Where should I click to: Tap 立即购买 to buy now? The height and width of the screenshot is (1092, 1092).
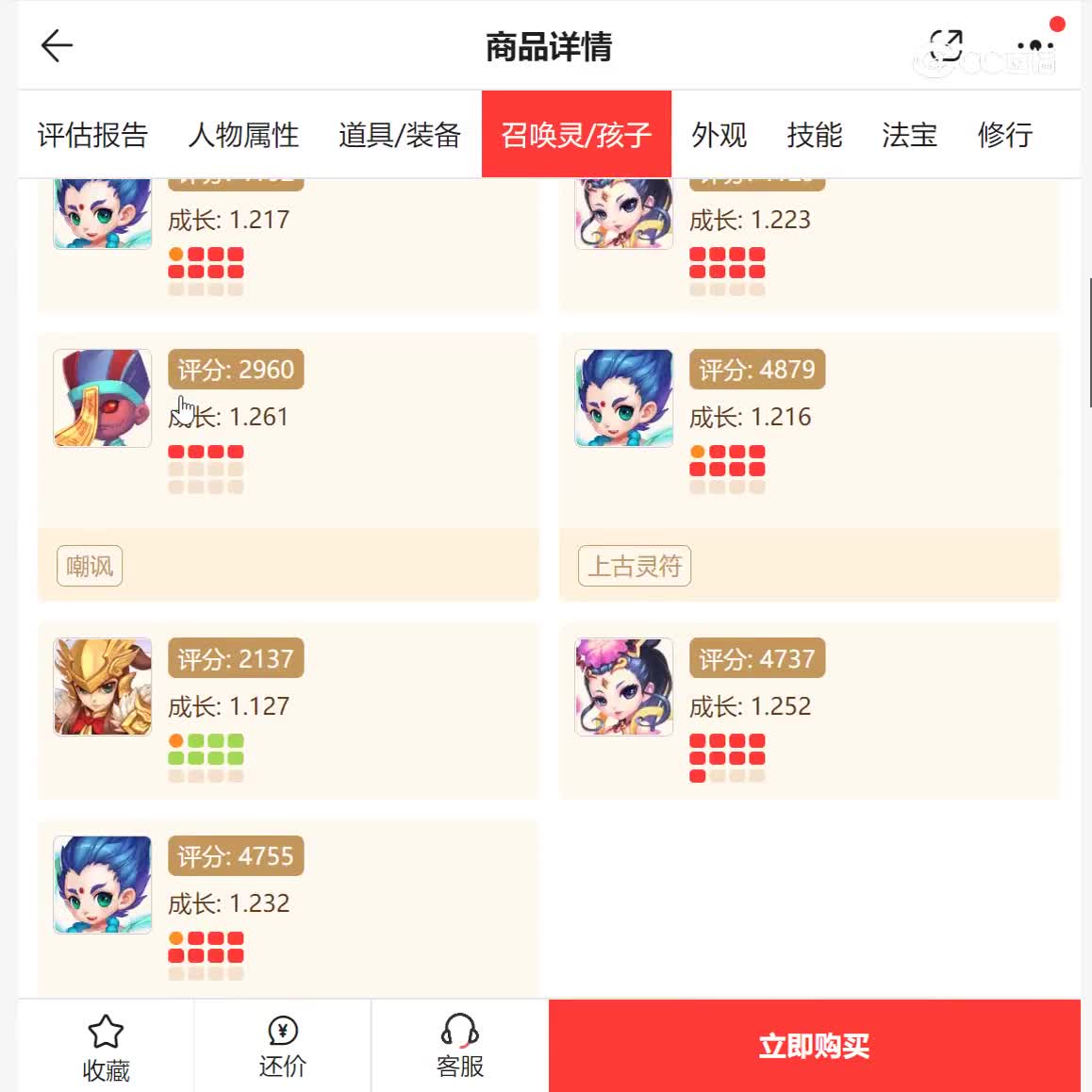point(814,1046)
